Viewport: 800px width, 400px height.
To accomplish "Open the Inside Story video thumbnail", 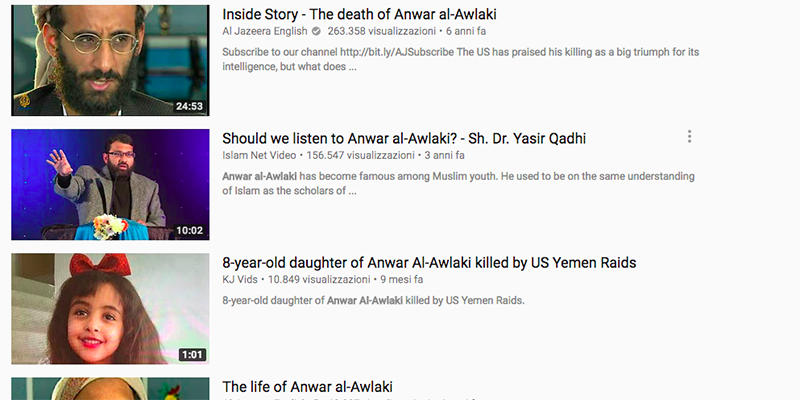I will click(110, 60).
